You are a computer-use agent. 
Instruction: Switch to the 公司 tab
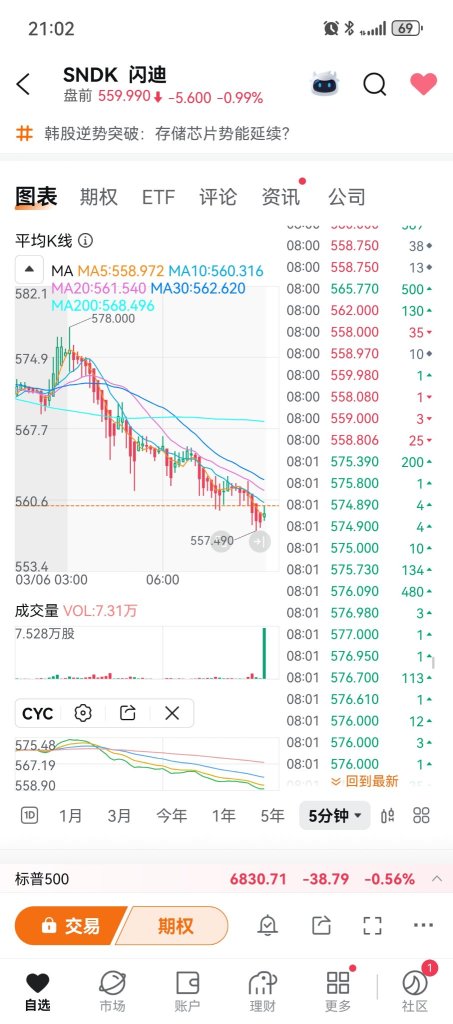(x=347, y=197)
